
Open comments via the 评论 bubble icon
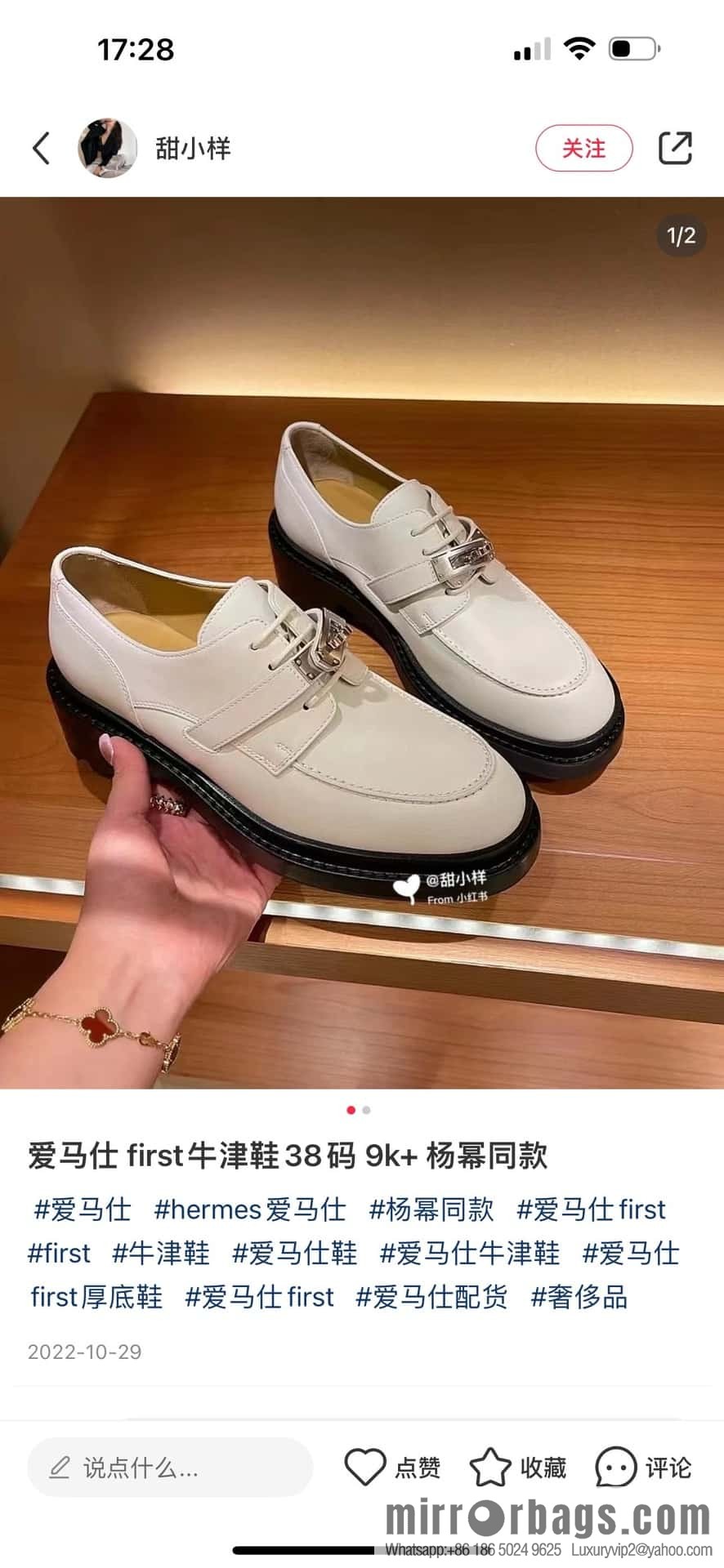(615, 1467)
